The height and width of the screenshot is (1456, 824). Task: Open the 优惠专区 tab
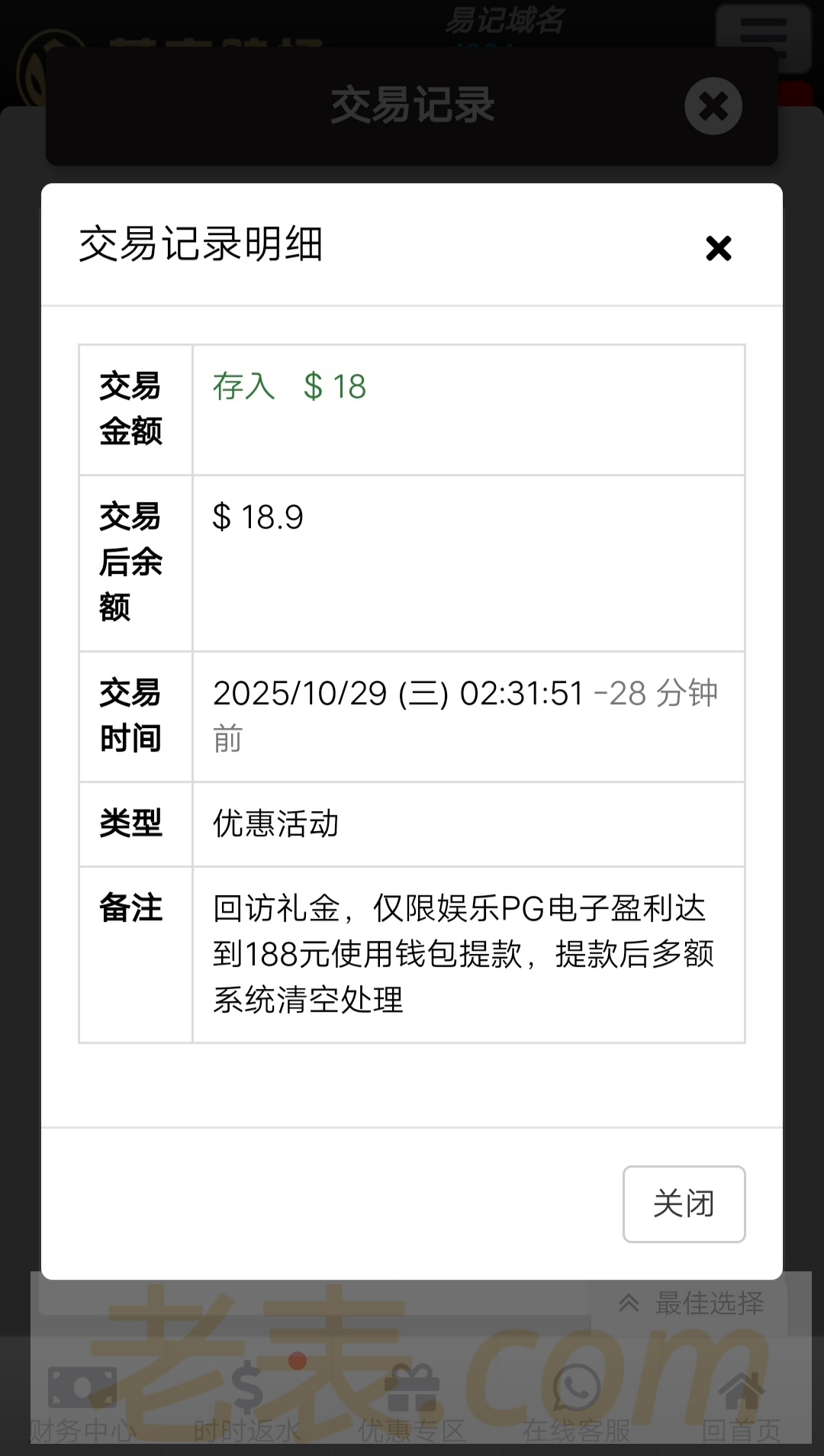(x=412, y=1404)
